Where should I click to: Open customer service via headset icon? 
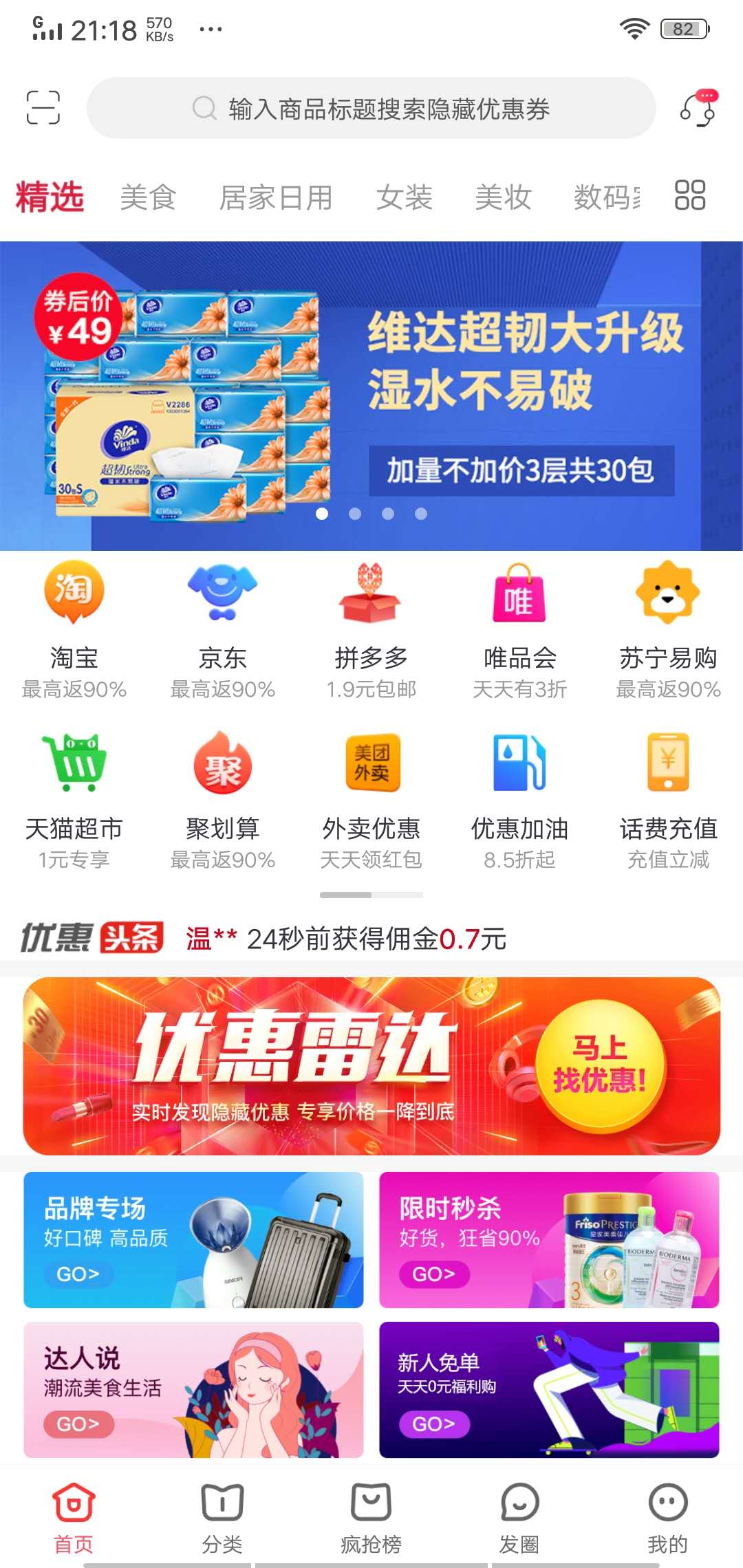[698, 108]
